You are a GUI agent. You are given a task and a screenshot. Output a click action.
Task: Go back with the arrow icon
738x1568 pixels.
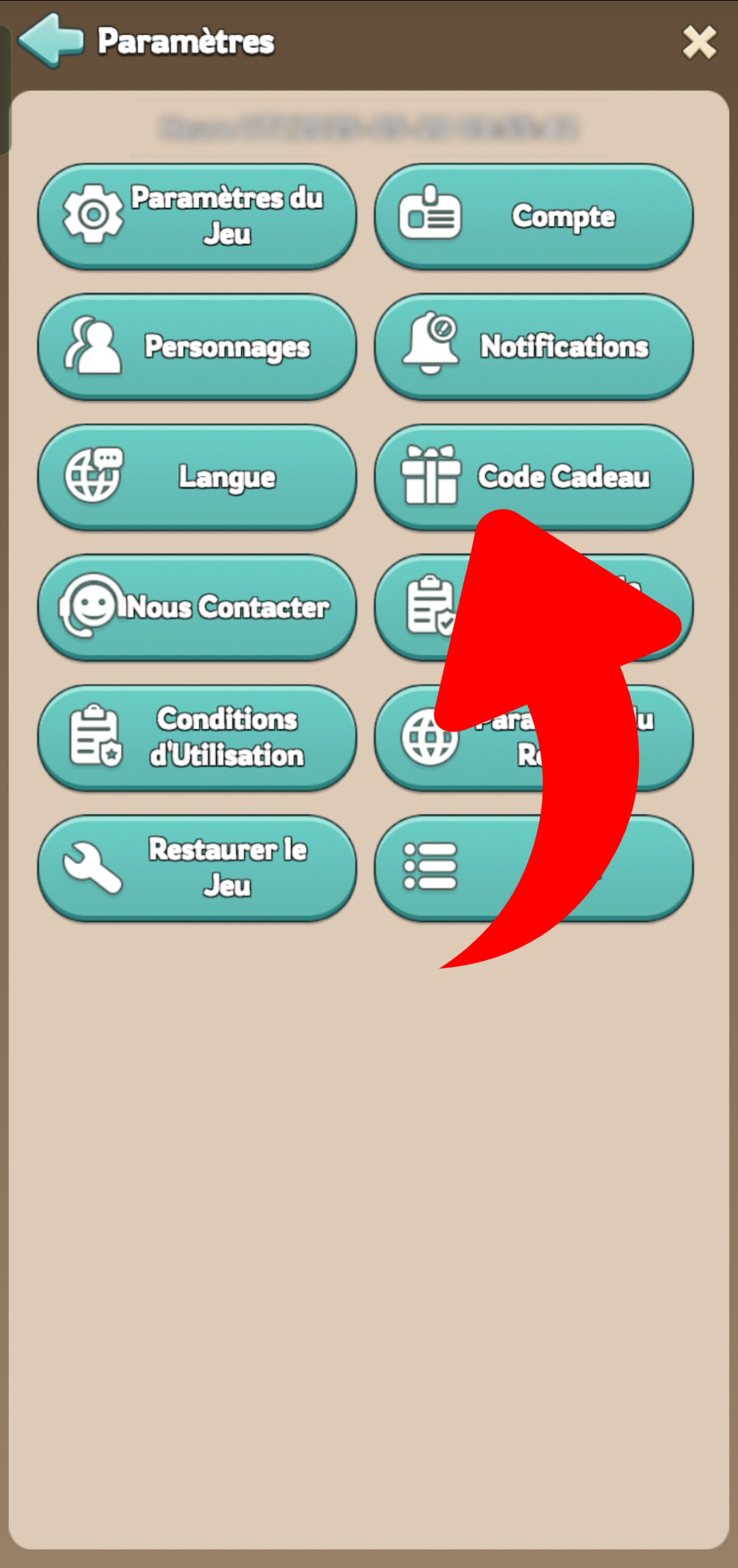click(x=51, y=41)
